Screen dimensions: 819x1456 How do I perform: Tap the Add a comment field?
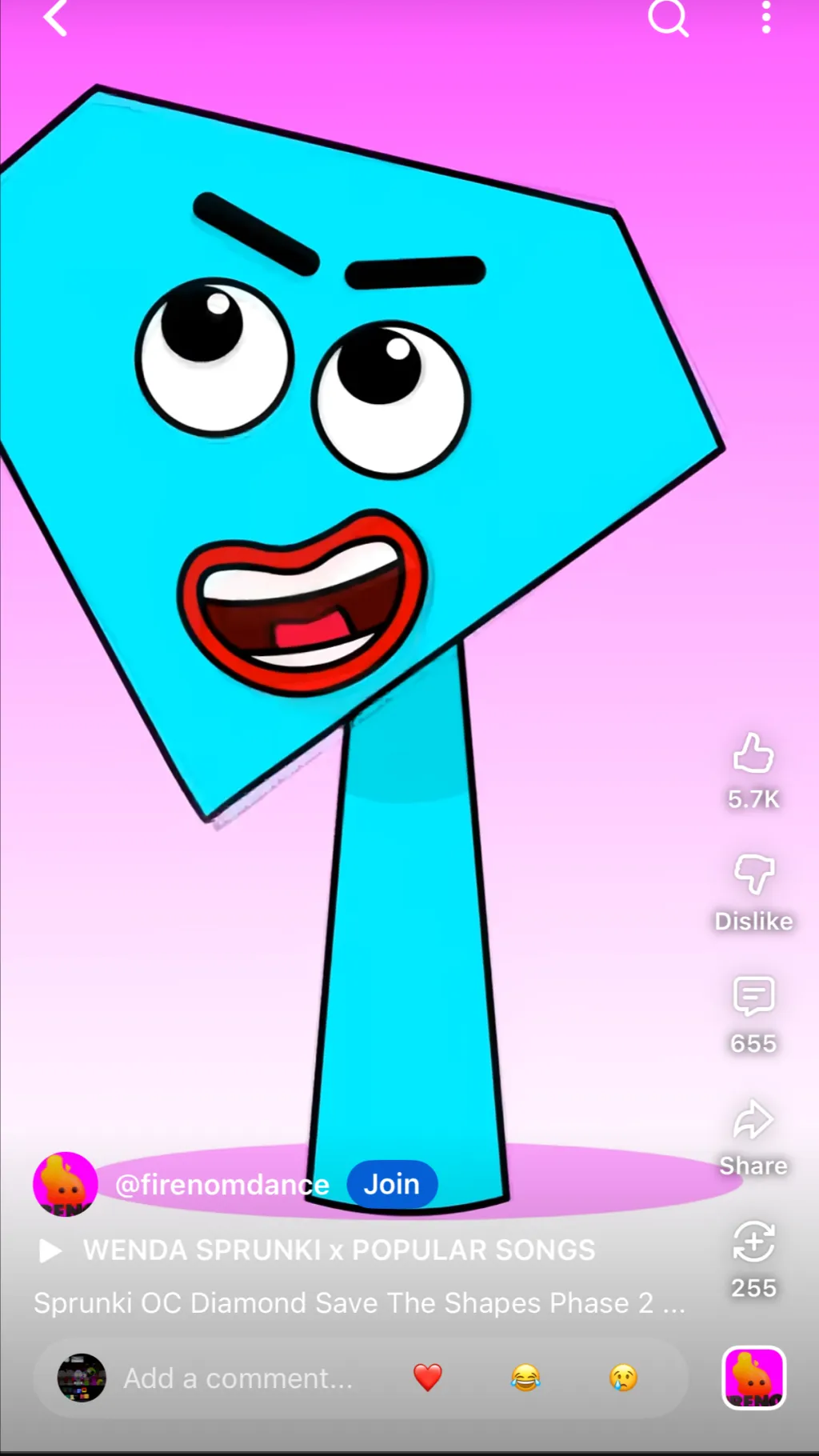coord(240,1378)
